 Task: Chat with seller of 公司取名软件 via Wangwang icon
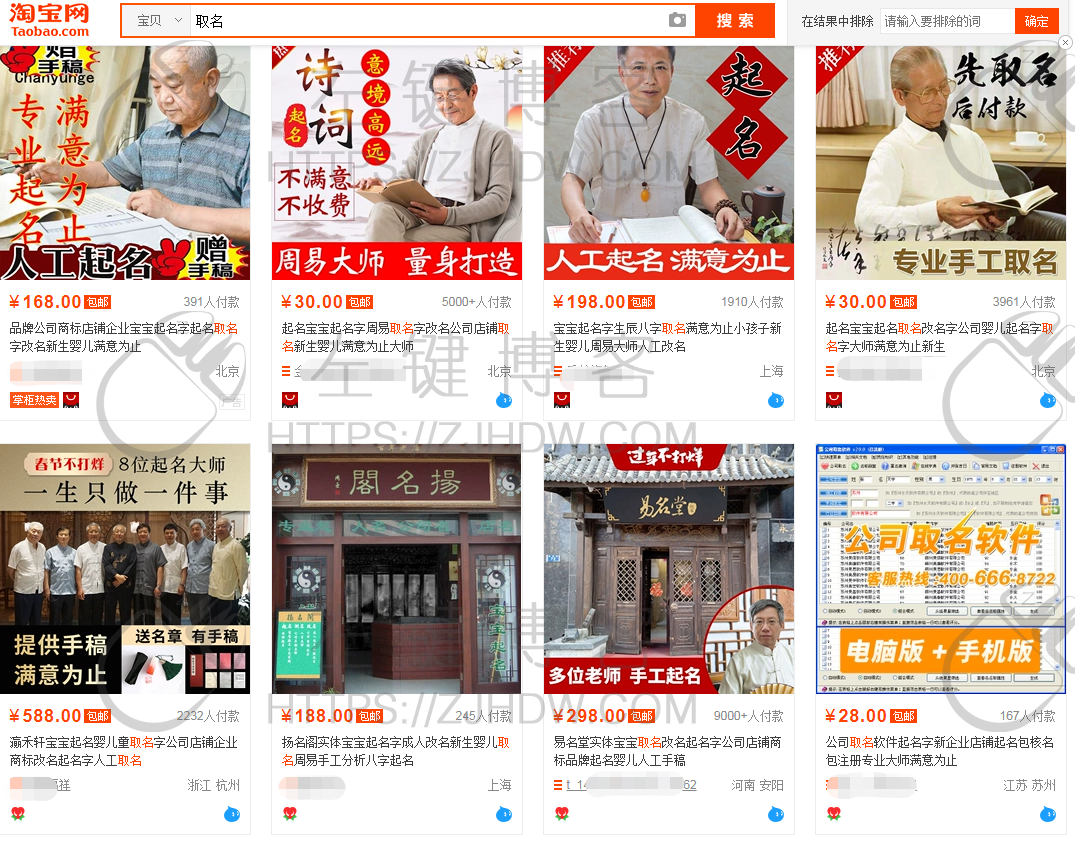click(x=1047, y=814)
